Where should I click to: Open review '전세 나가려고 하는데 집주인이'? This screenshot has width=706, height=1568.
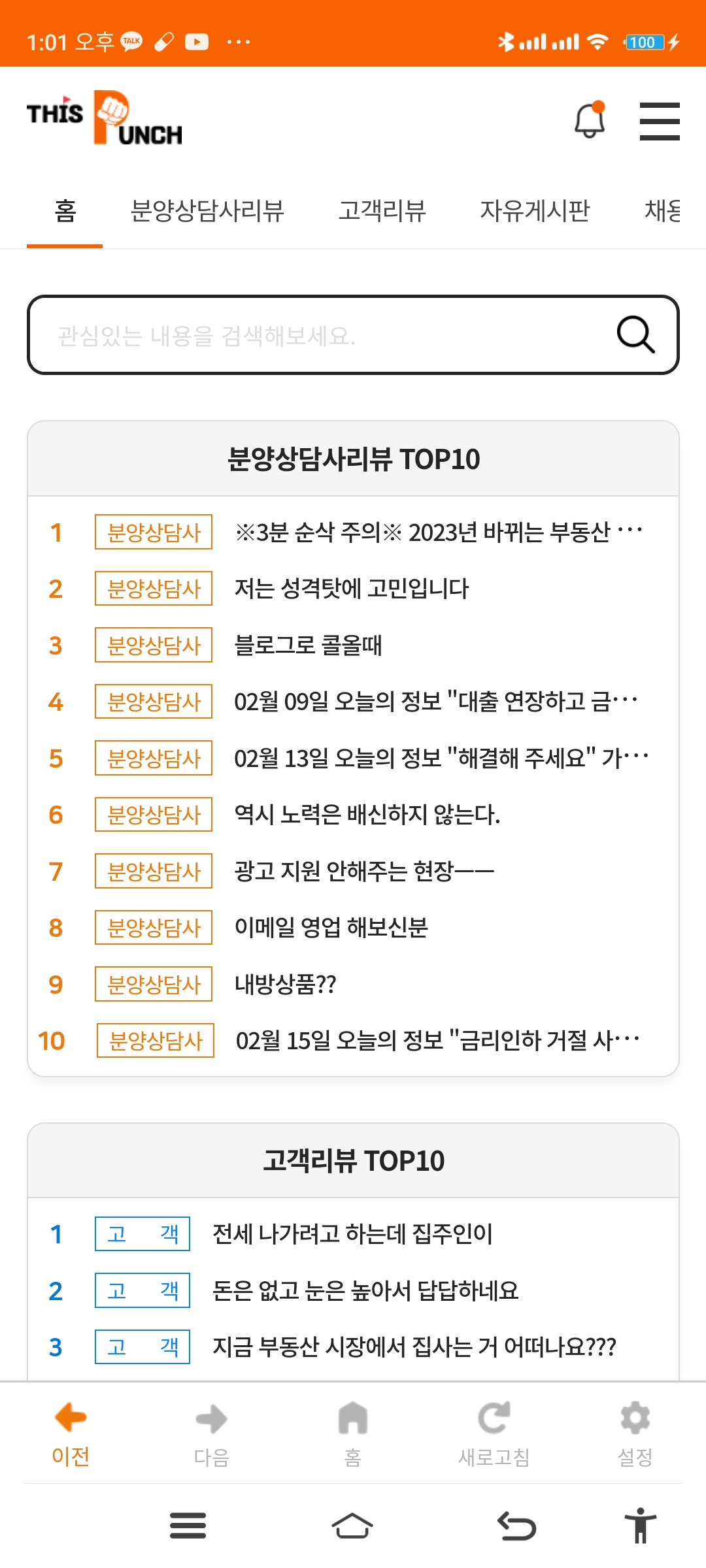tap(352, 1234)
